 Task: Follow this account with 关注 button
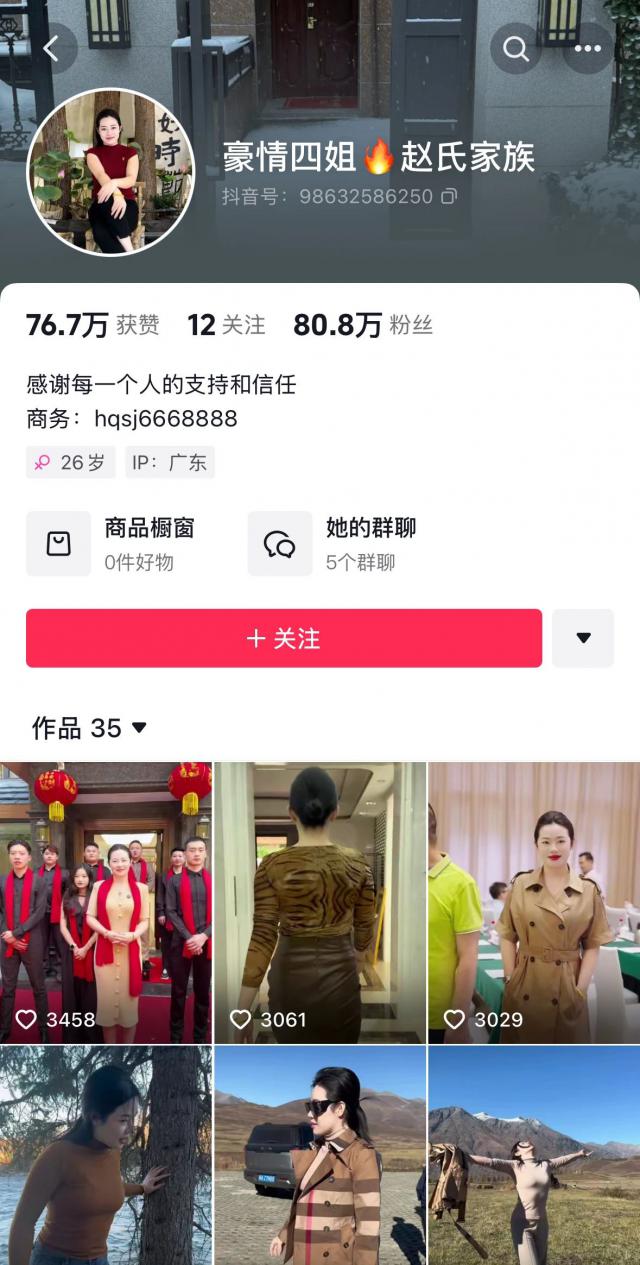(x=284, y=638)
